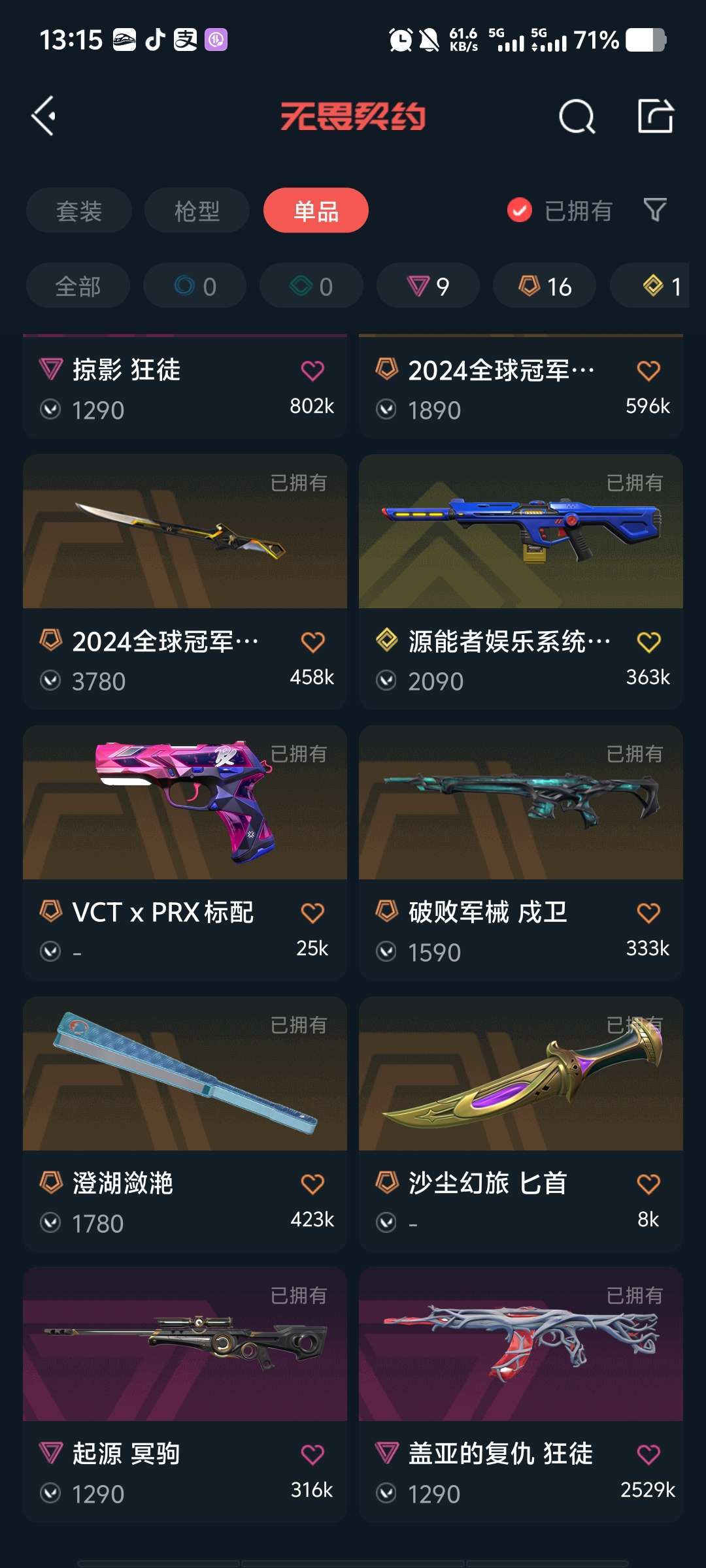Screen dimensions: 706x1568
Task: Uncheck the 已拥有 filter checkbox
Action: click(x=520, y=210)
